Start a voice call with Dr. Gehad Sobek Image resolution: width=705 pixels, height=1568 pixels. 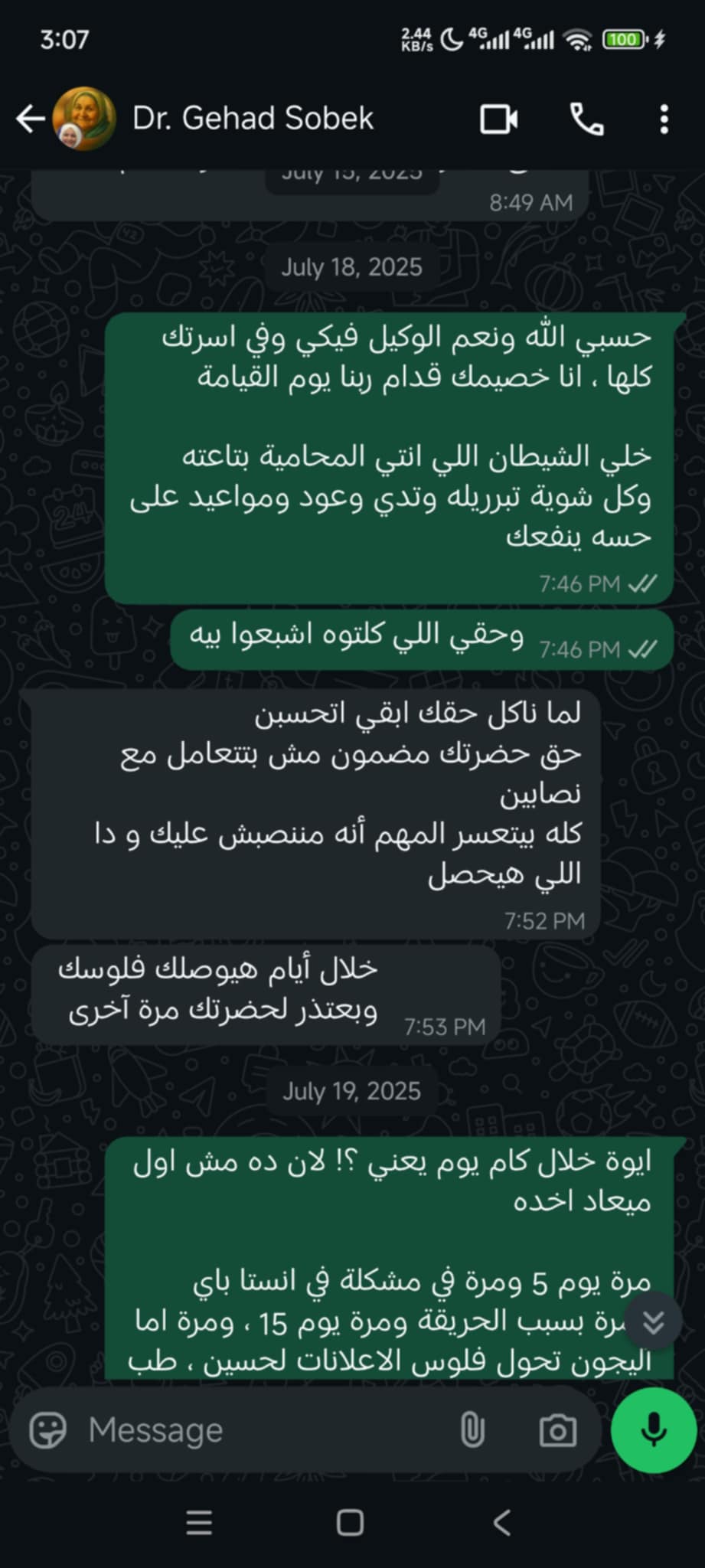587,119
